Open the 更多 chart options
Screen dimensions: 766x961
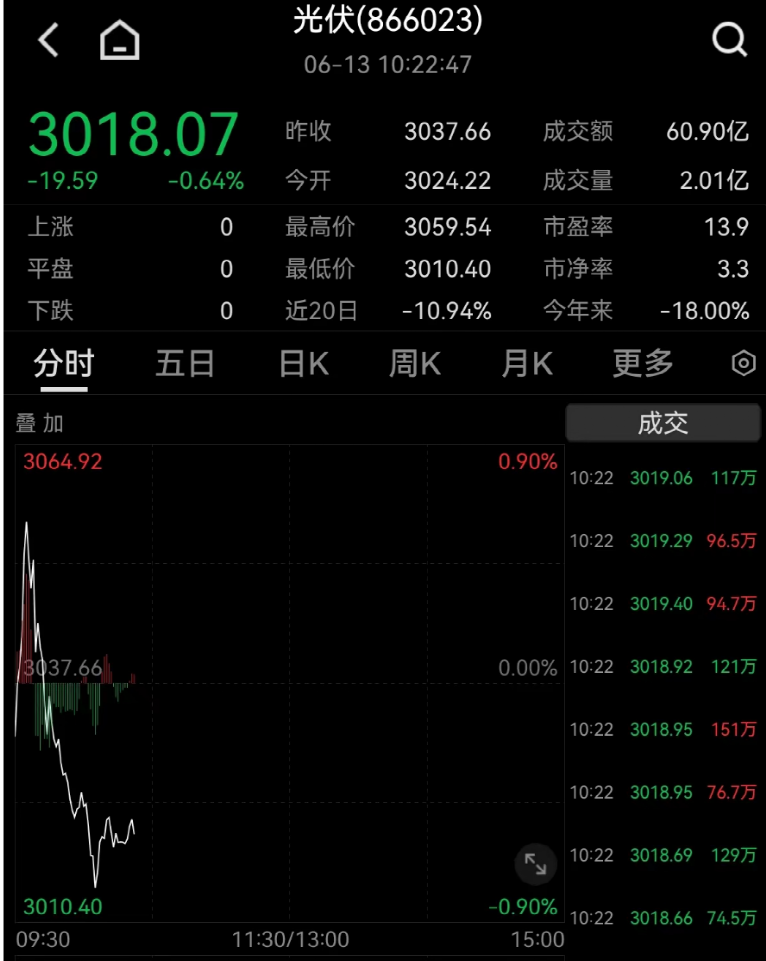(643, 363)
